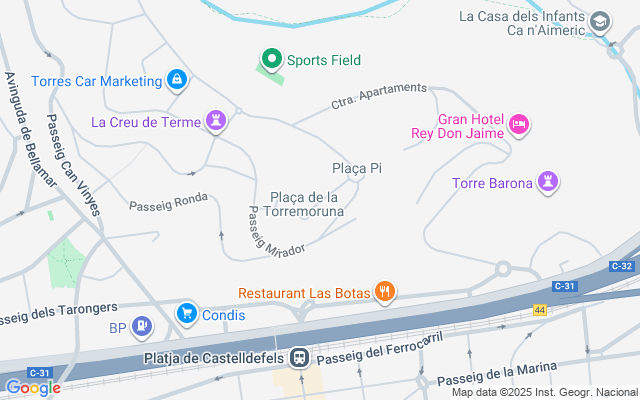Open the Torres Car Marketing pin
The width and height of the screenshot is (640, 400).
click(177, 80)
